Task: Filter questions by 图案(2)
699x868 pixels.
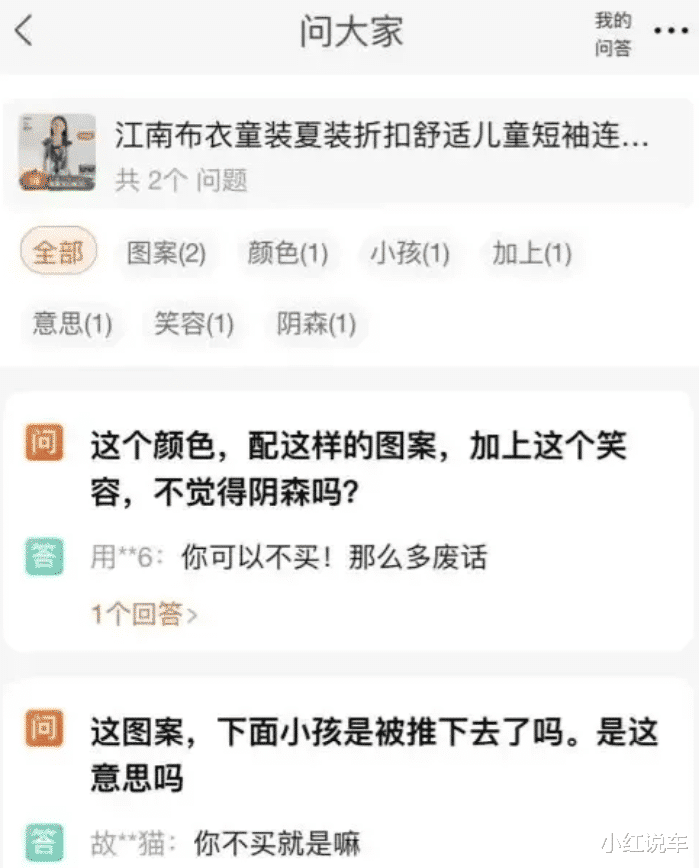Action: [166, 253]
